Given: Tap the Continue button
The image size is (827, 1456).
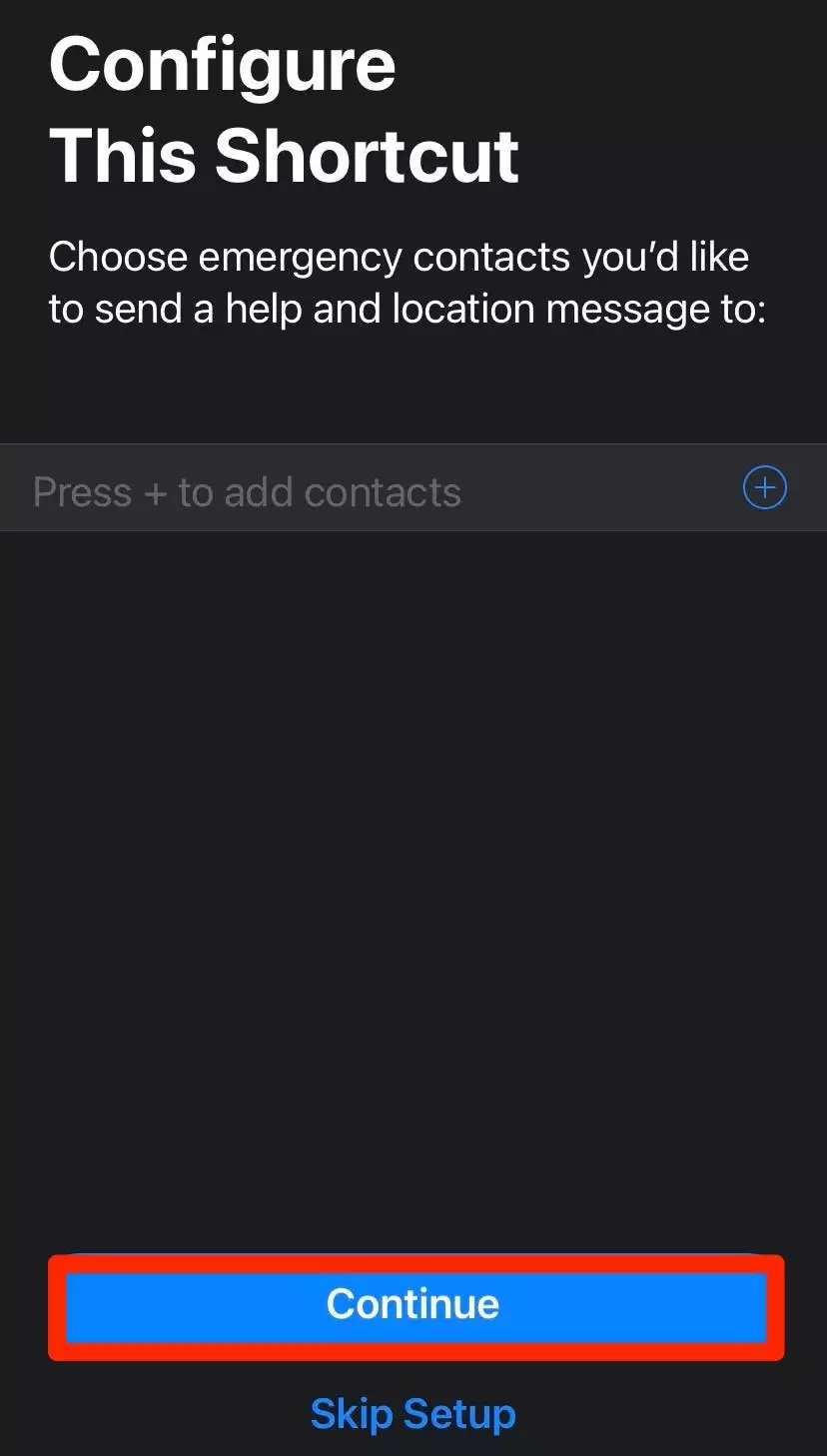Looking at the screenshot, I should (x=414, y=1305).
